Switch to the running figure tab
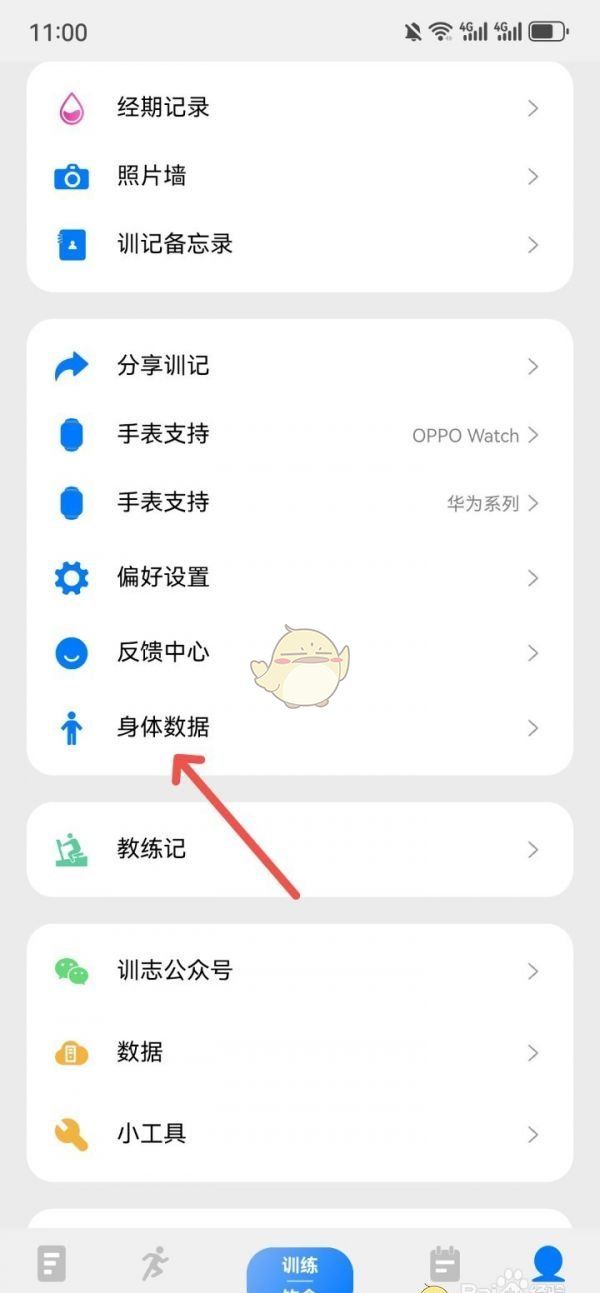The height and width of the screenshot is (1293, 600). (155, 1264)
